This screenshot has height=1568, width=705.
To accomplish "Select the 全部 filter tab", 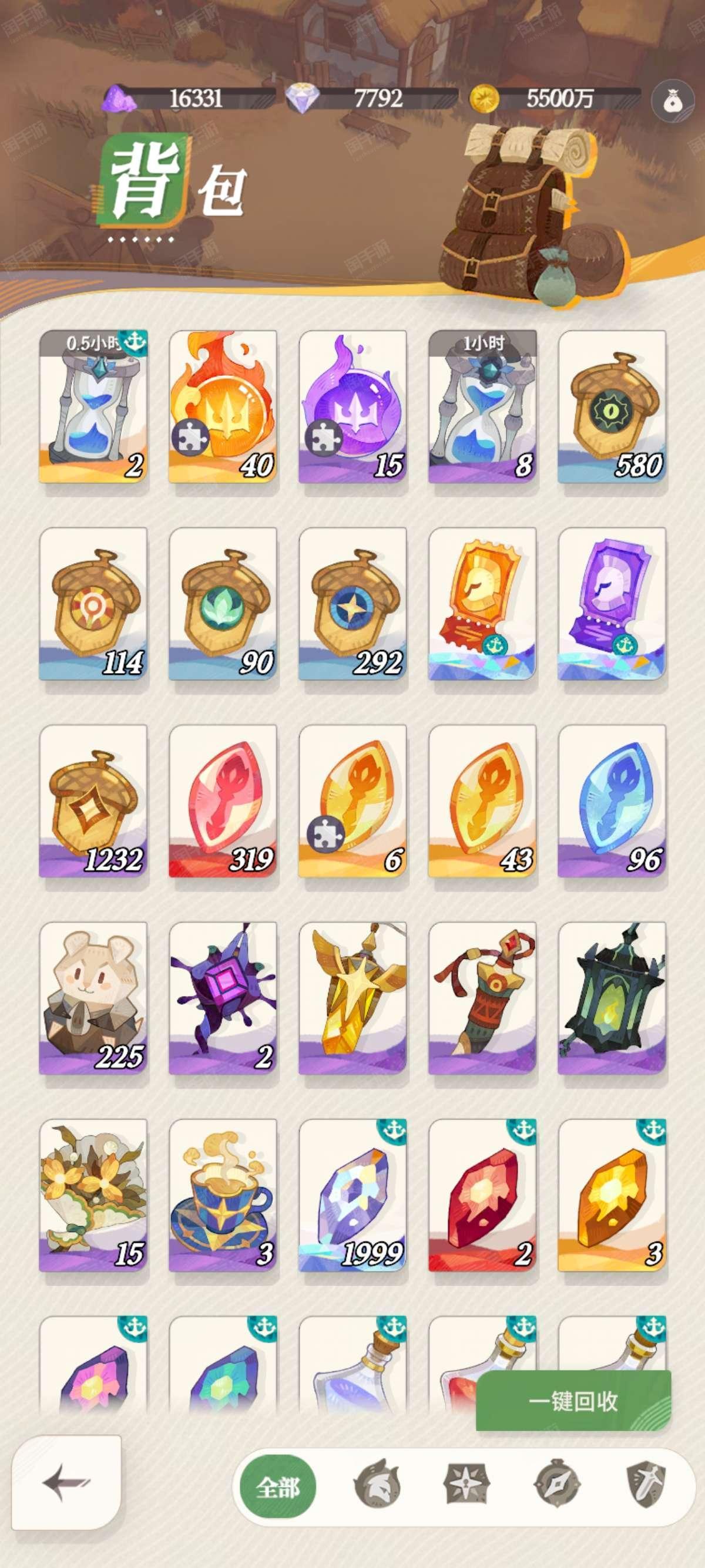I will point(278,1488).
